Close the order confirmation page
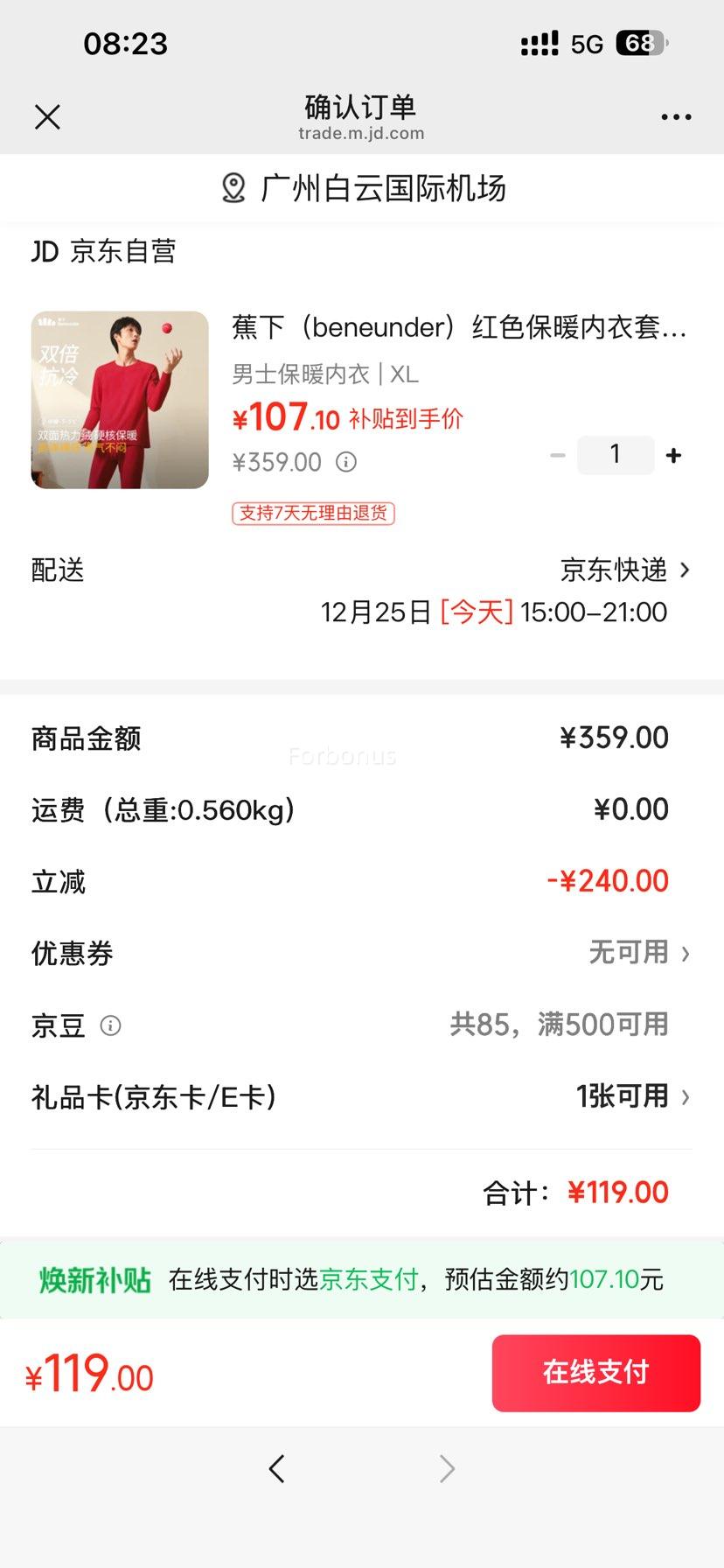Image resolution: width=724 pixels, height=1568 pixels. [x=47, y=117]
